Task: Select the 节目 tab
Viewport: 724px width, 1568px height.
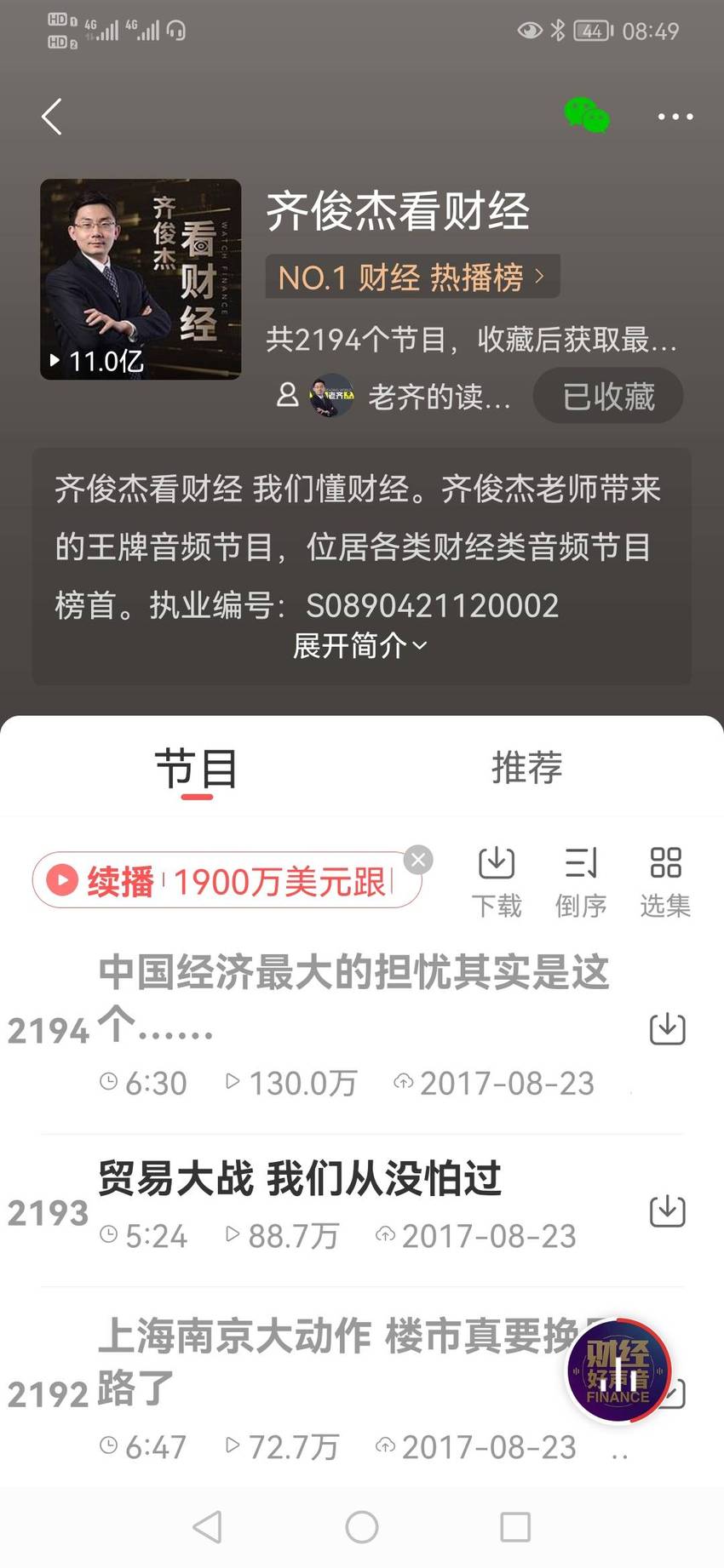Action: tap(197, 770)
